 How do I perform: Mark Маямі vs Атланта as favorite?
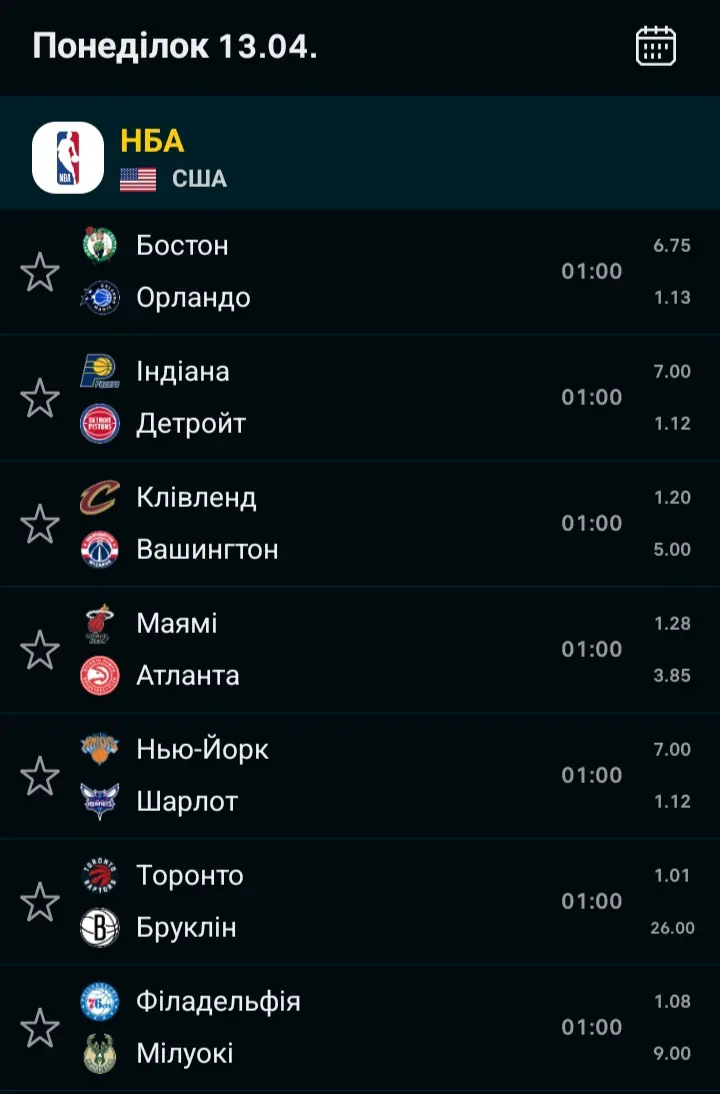[x=40, y=650]
